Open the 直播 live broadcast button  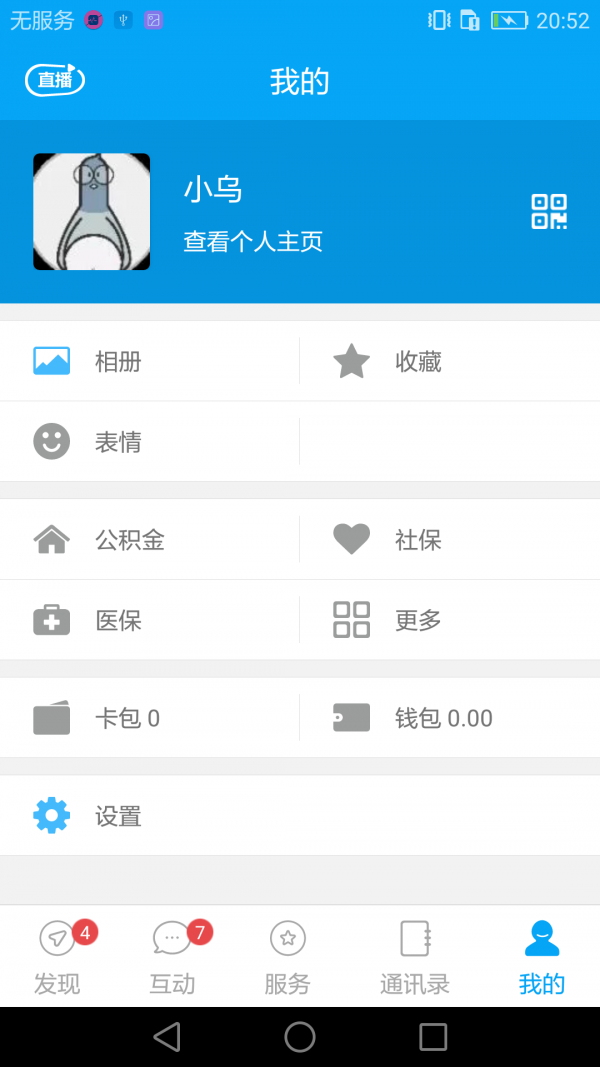point(55,80)
